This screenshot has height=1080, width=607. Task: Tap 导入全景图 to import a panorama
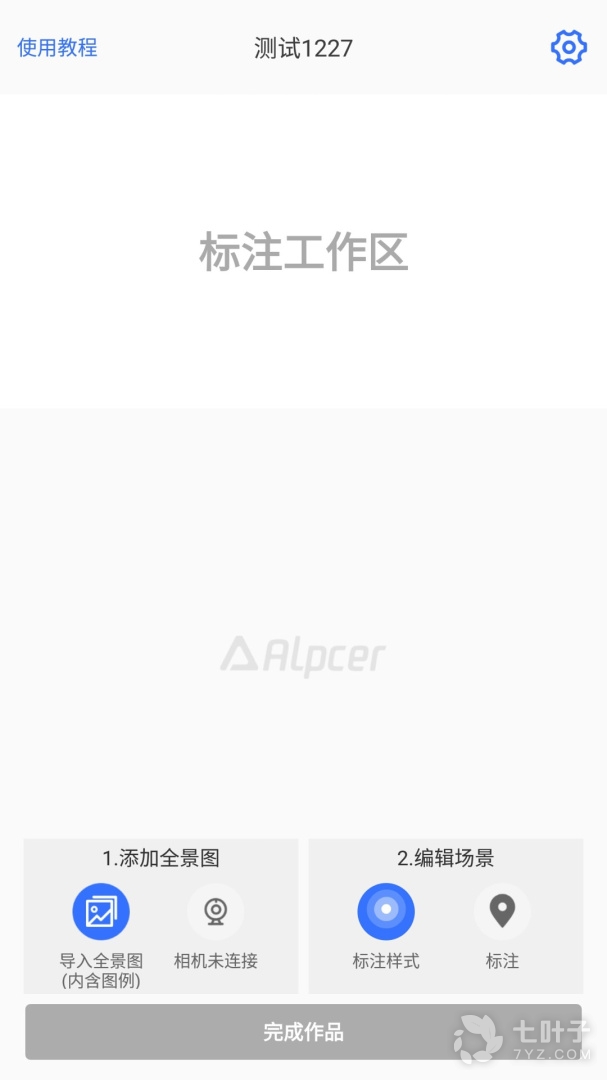coord(101,912)
